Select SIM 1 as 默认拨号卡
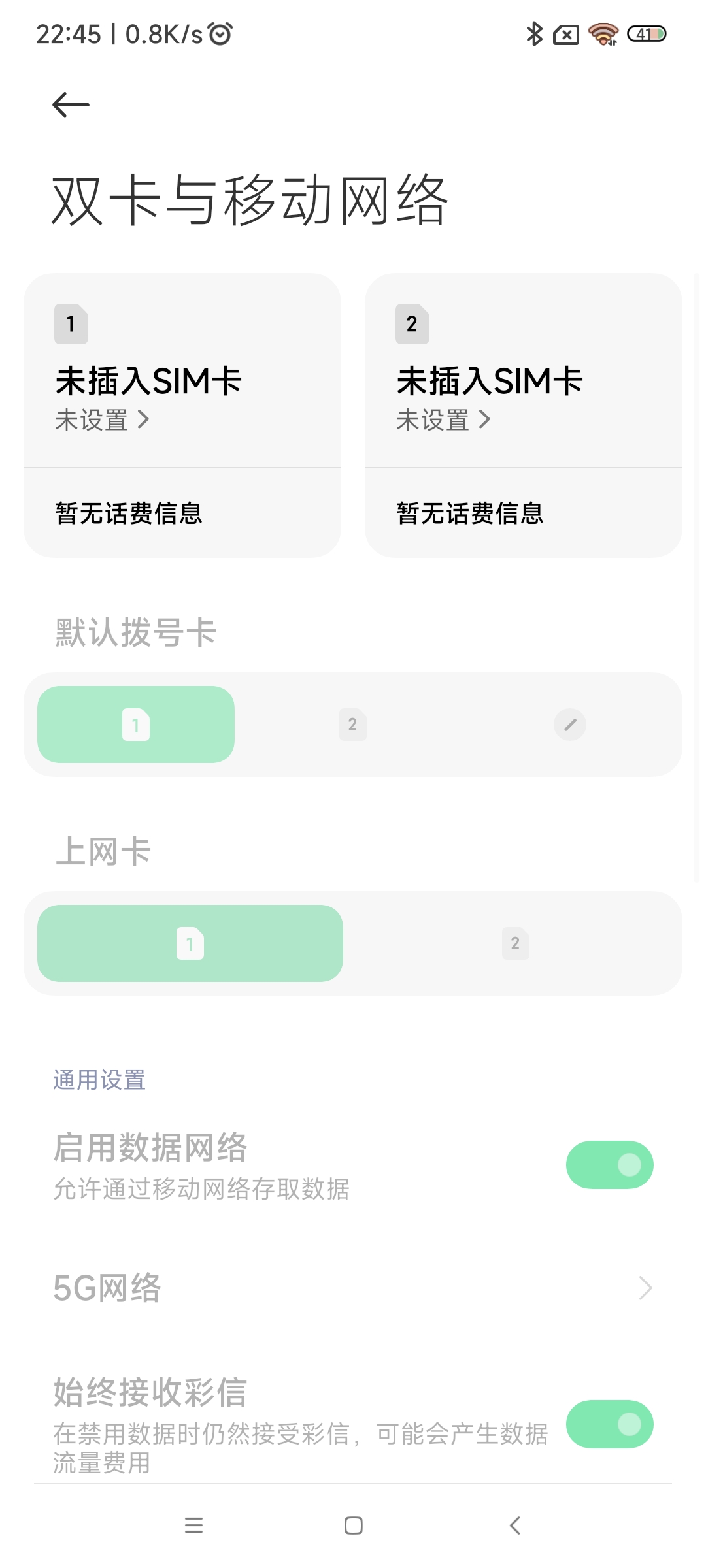This screenshot has width=706, height=1568. click(x=136, y=725)
